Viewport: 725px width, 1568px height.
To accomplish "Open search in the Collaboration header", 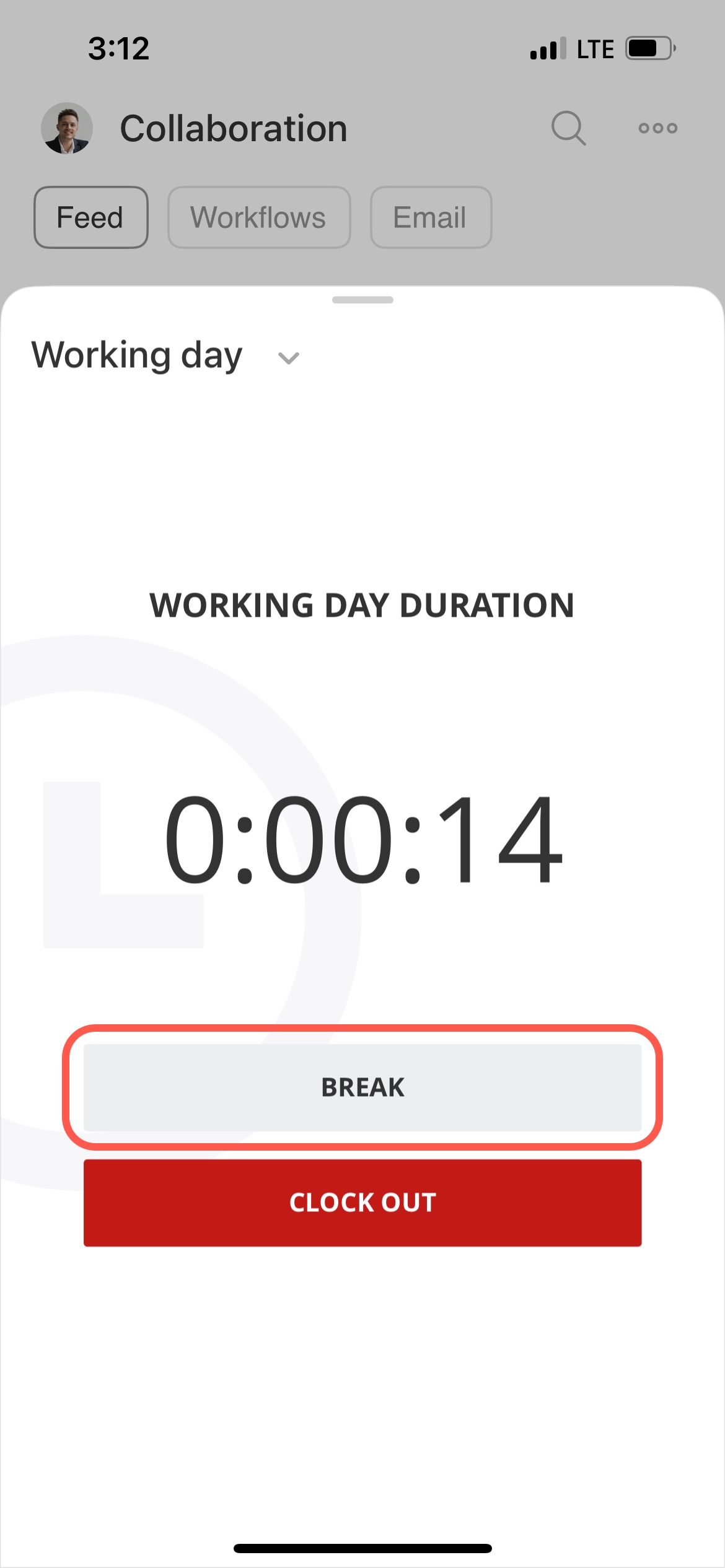I will [x=568, y=128].
